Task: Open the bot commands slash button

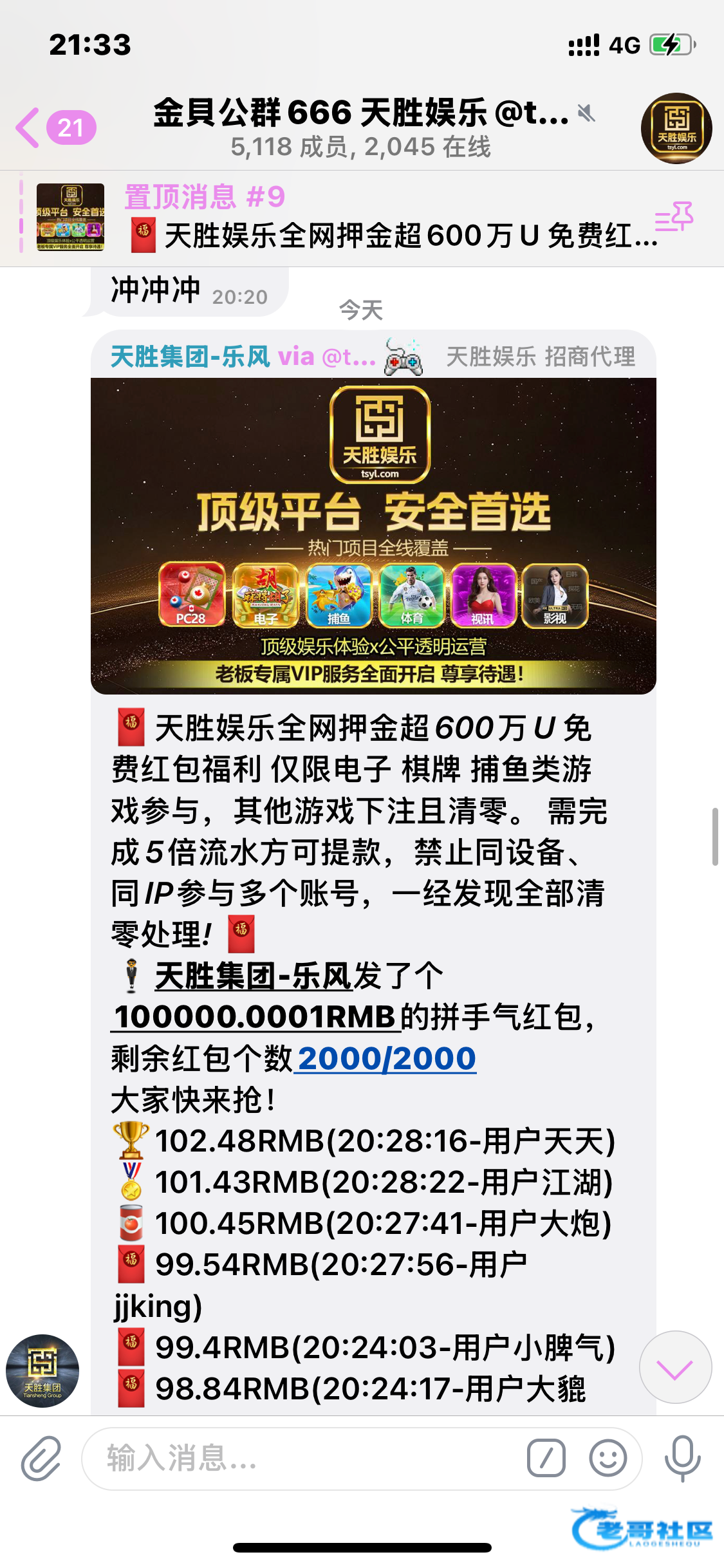Action: pyautogui.click(x=546, y=1458)
